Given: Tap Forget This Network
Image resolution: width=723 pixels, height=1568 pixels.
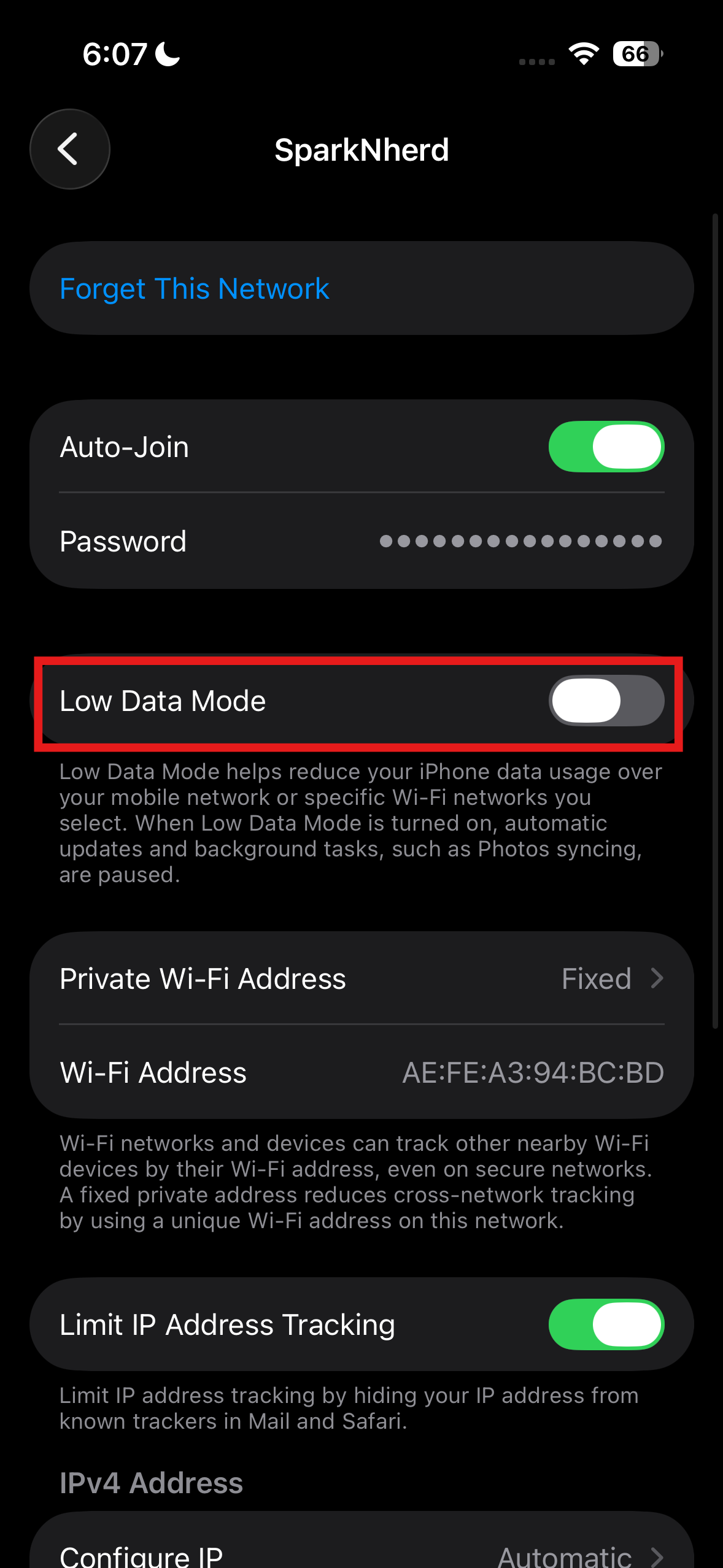Looking at the screenshot, I should pos(361,288).
